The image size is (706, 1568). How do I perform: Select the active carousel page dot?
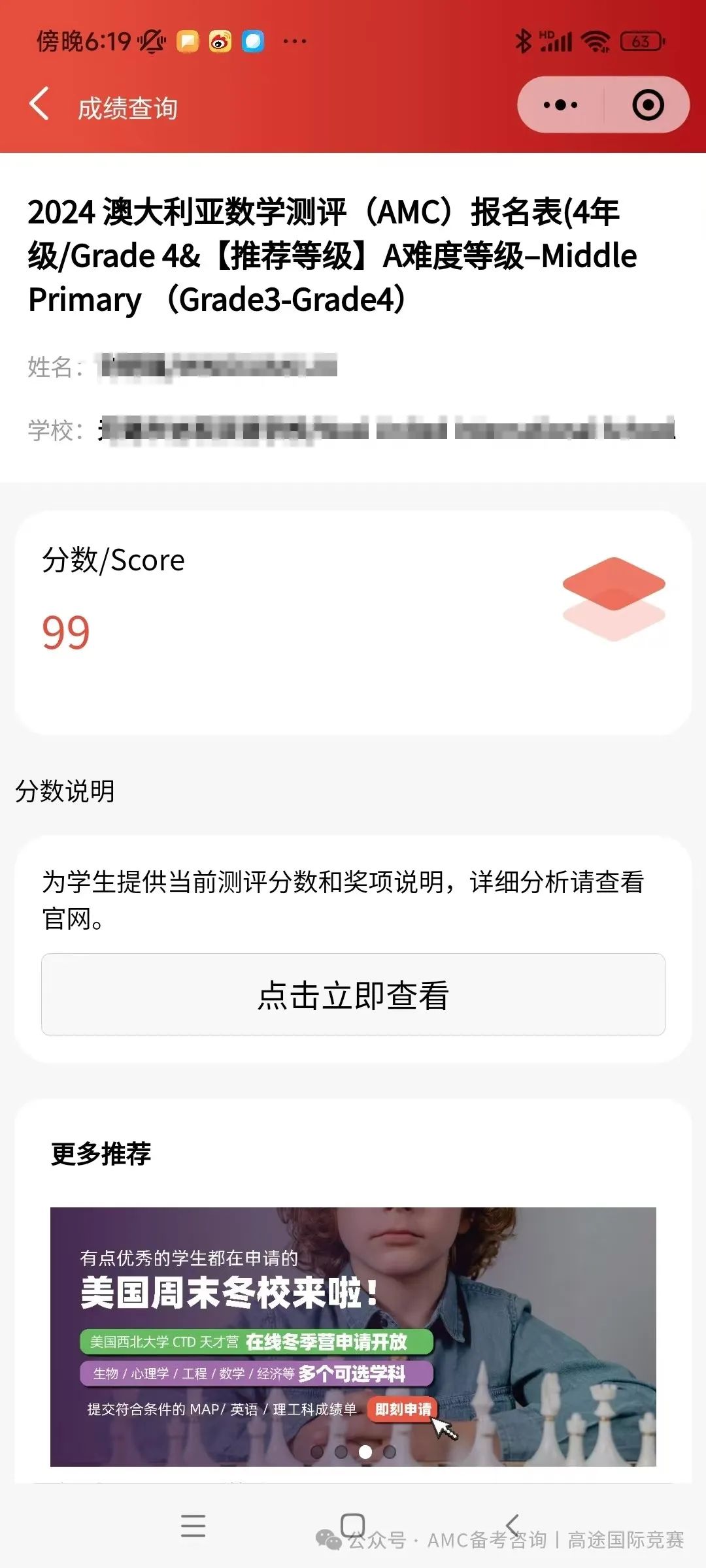tap(365, 1452)
